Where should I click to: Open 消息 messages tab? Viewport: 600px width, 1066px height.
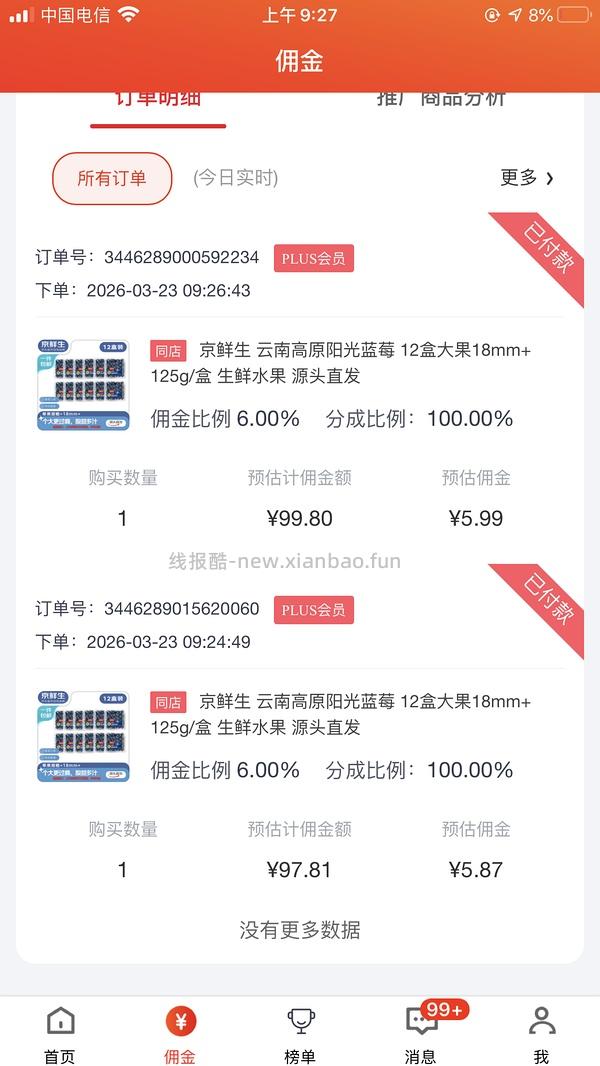[421, 1035]
